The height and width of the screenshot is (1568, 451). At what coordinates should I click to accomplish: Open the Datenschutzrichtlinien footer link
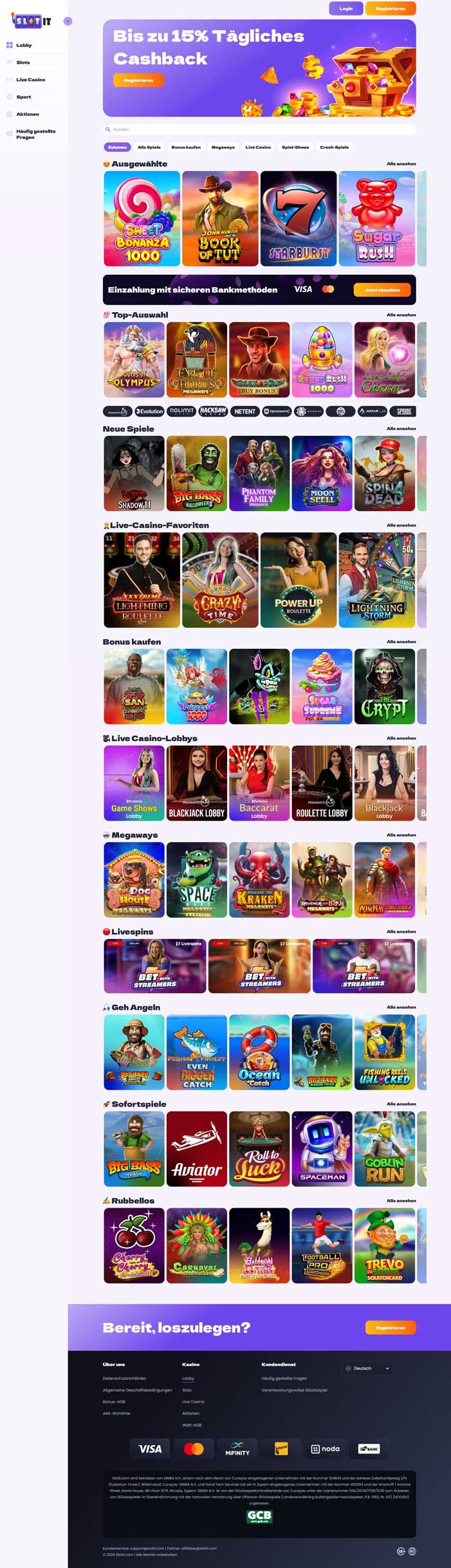[x=124, y=1379]
